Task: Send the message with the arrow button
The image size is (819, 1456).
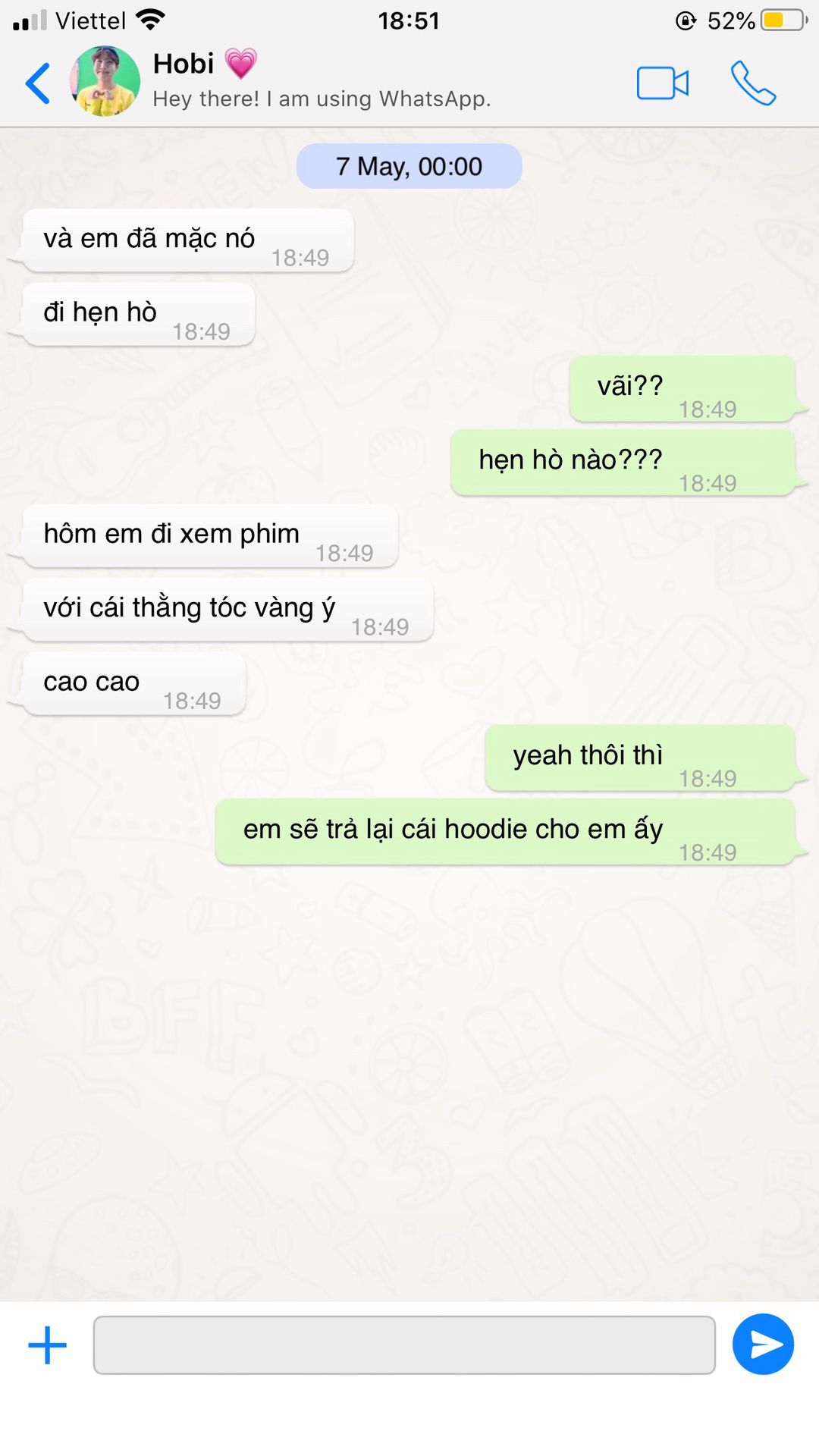Action: tap(763, 1345)
